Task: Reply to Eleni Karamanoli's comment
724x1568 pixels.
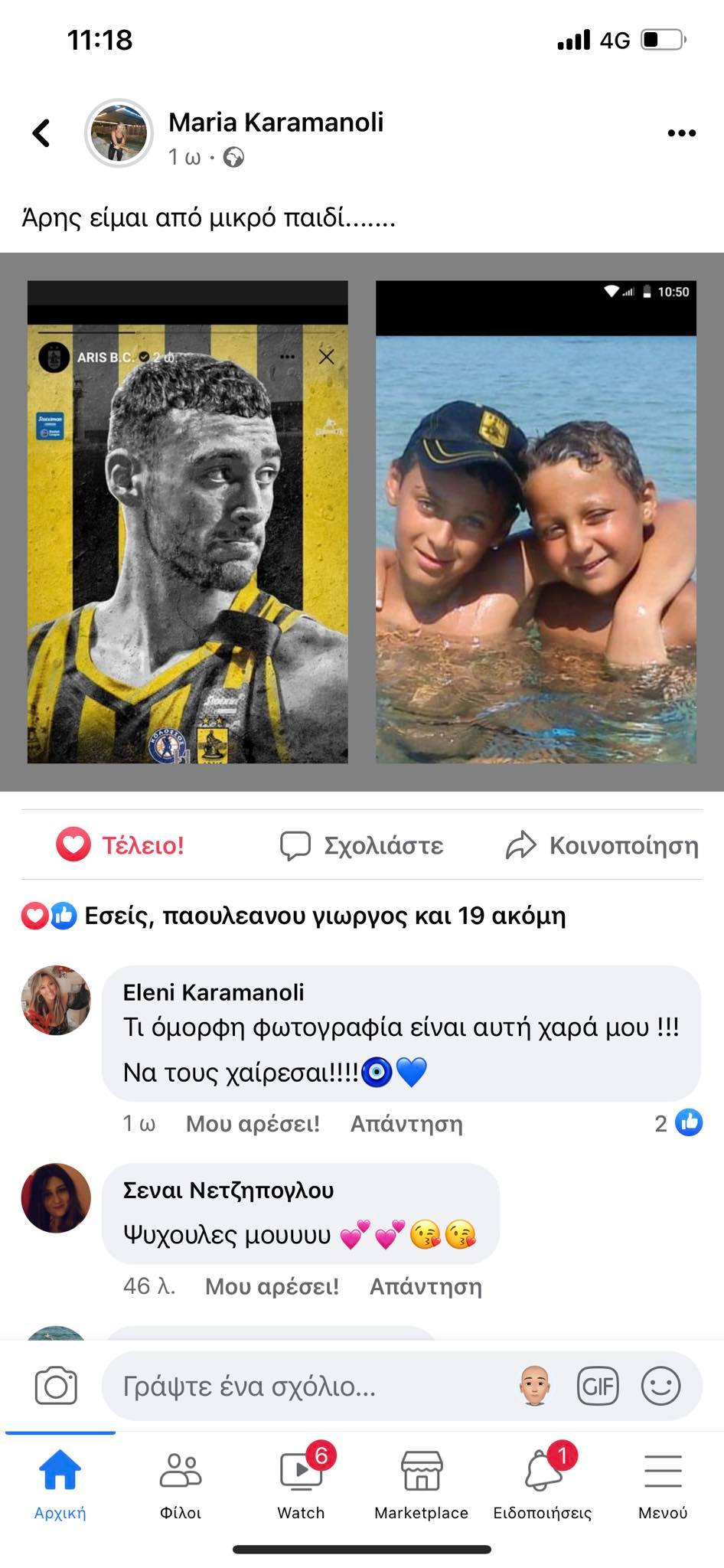Action: pyautogui.click(x=406, y=1124)
